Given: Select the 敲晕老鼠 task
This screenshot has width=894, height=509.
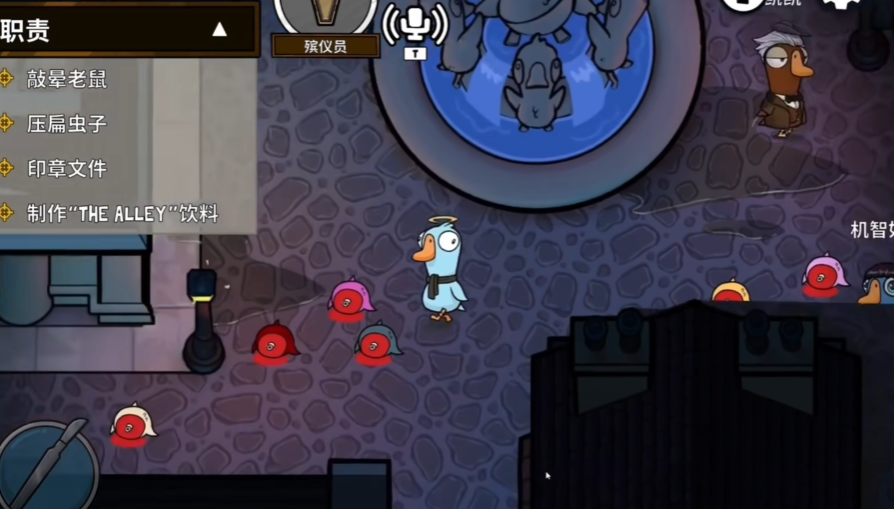Looking at the screenshot, I should (67, 78).
